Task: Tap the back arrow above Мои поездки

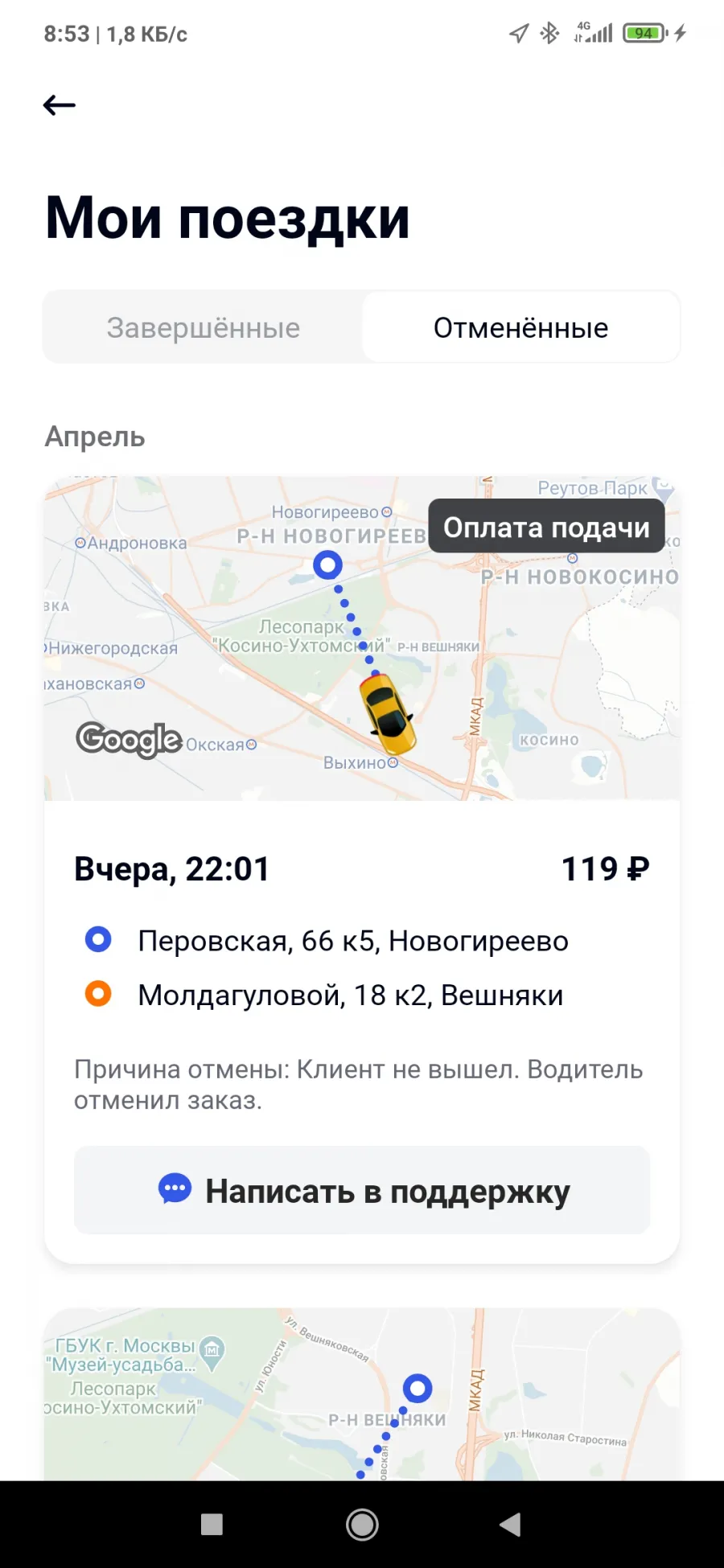Action: pyautogui.click(x=60, y=105)
